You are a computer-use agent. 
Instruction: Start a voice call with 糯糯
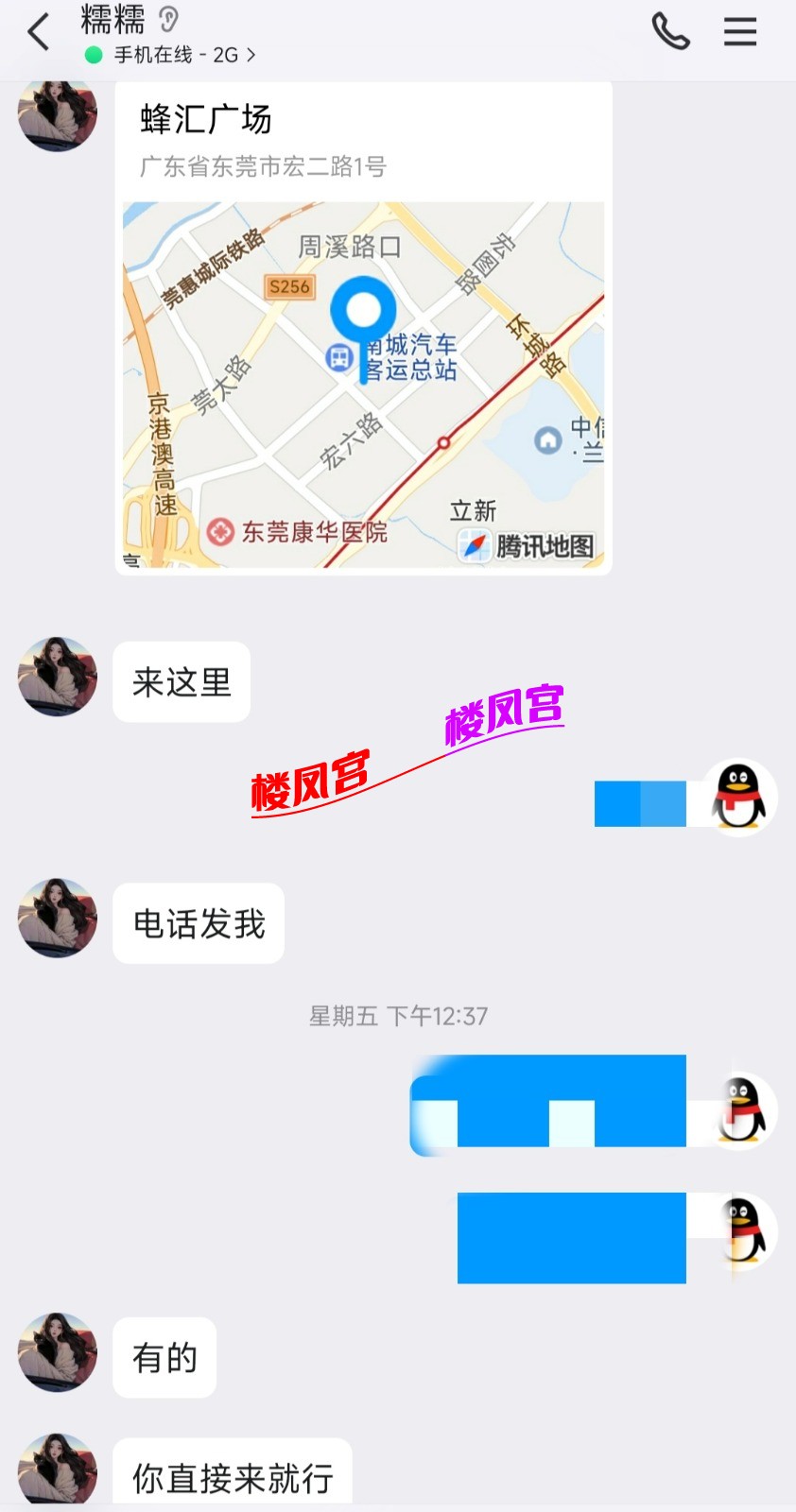pos(670,32)
